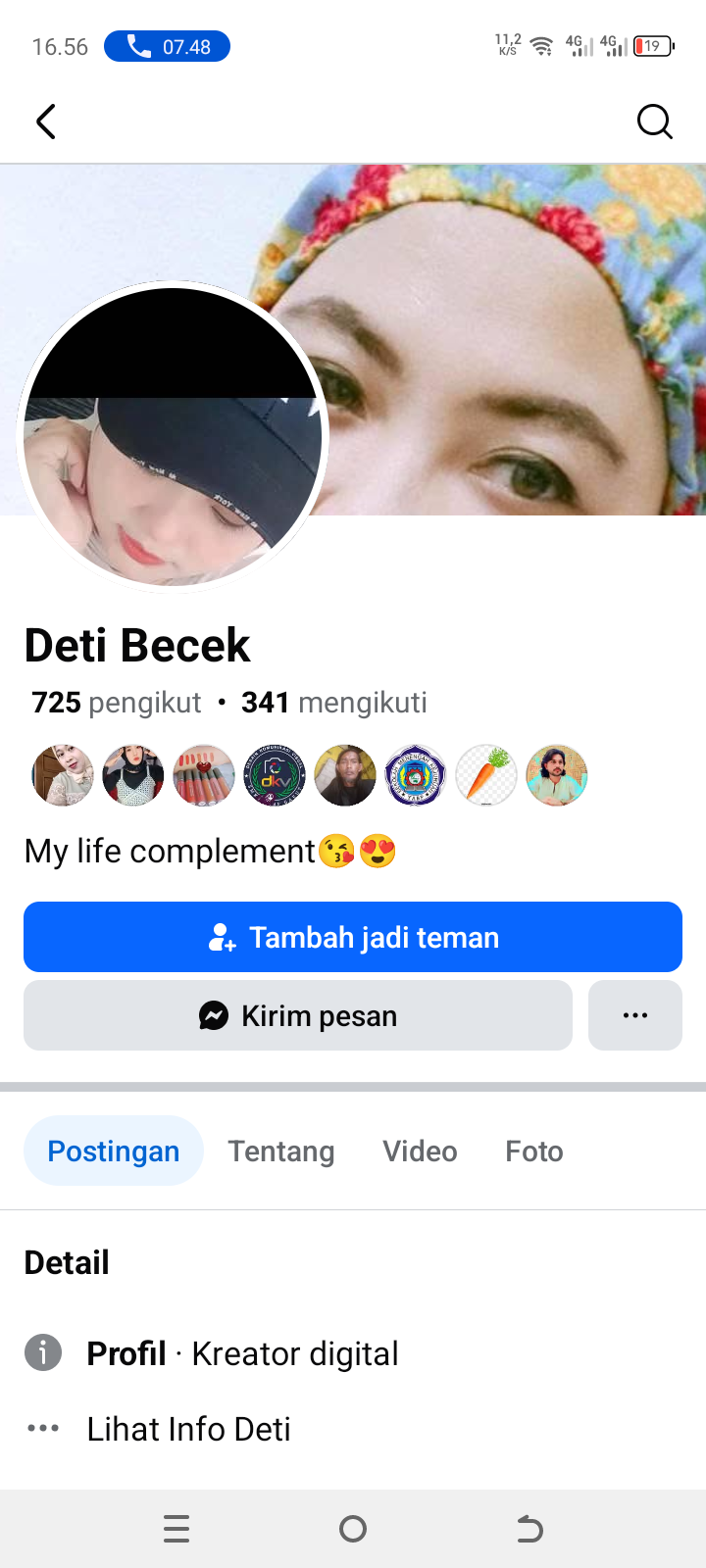
Task: Switch to the Video tab
Action: click(x=420, y=1151)
